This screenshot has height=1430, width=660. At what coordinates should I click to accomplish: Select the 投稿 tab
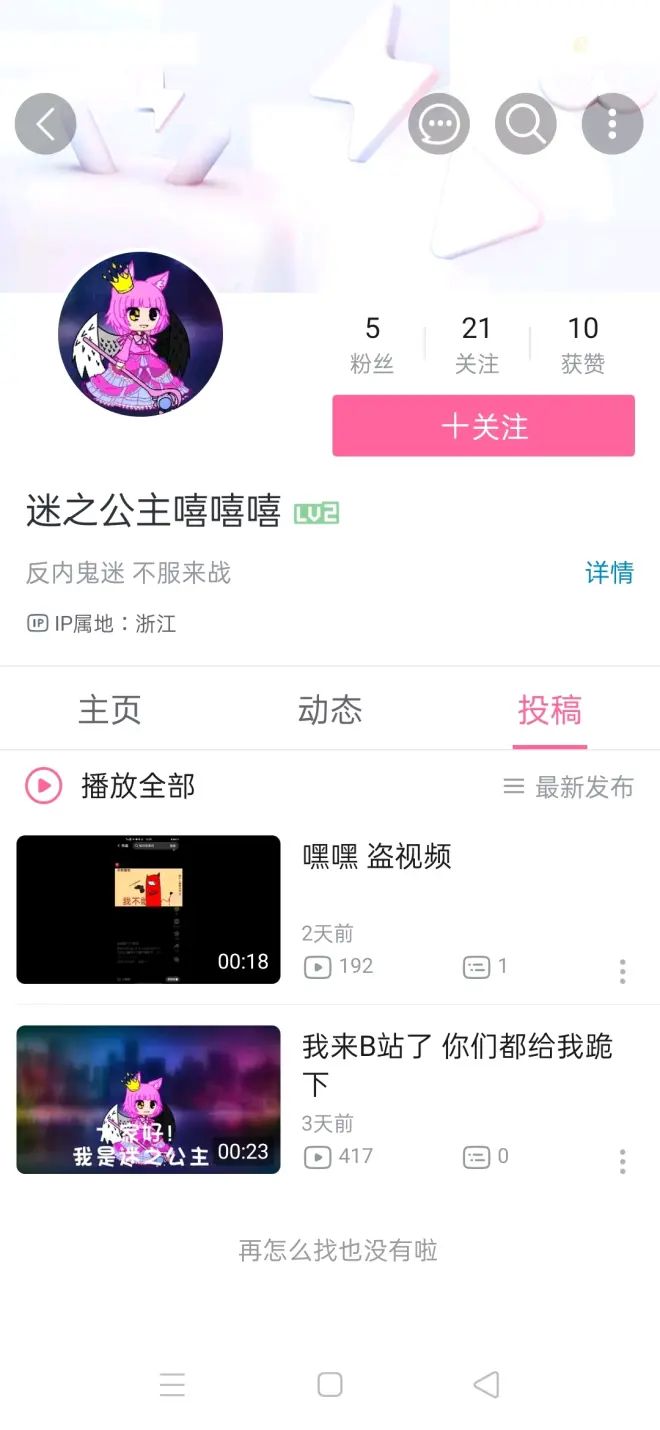click(x=549, y=710)
